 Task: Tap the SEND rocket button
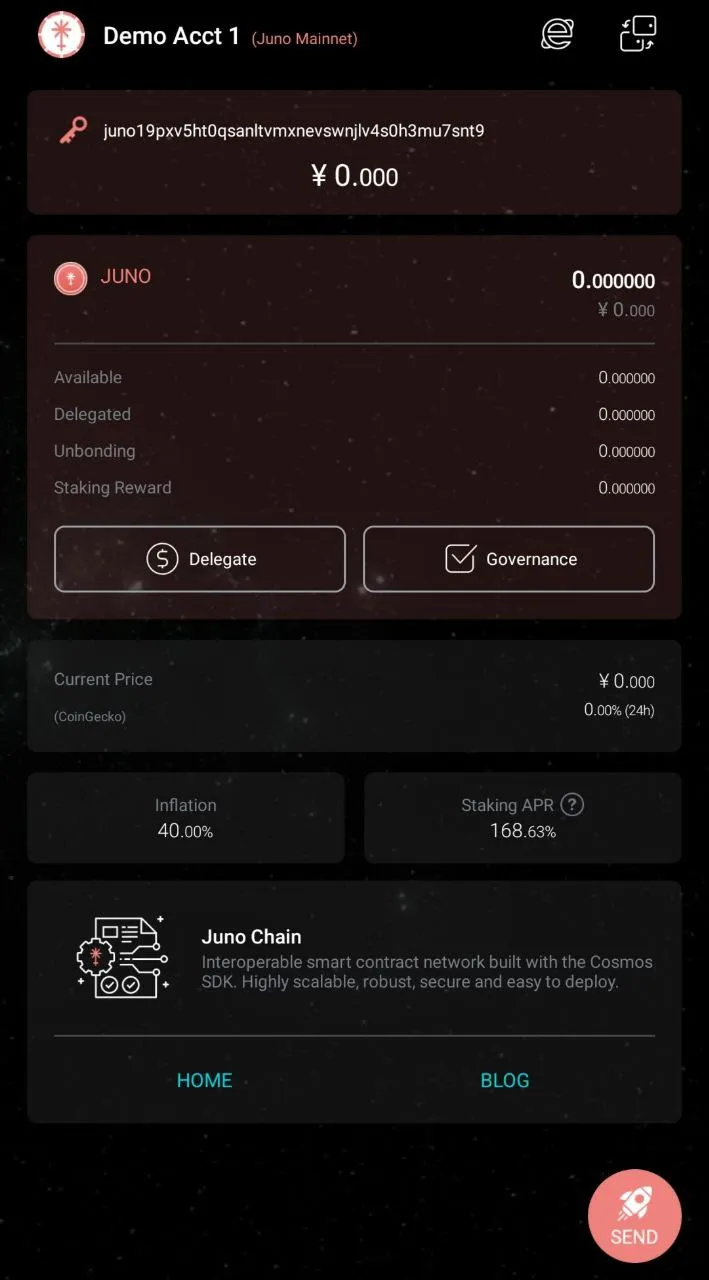(x=634, y=1216)
